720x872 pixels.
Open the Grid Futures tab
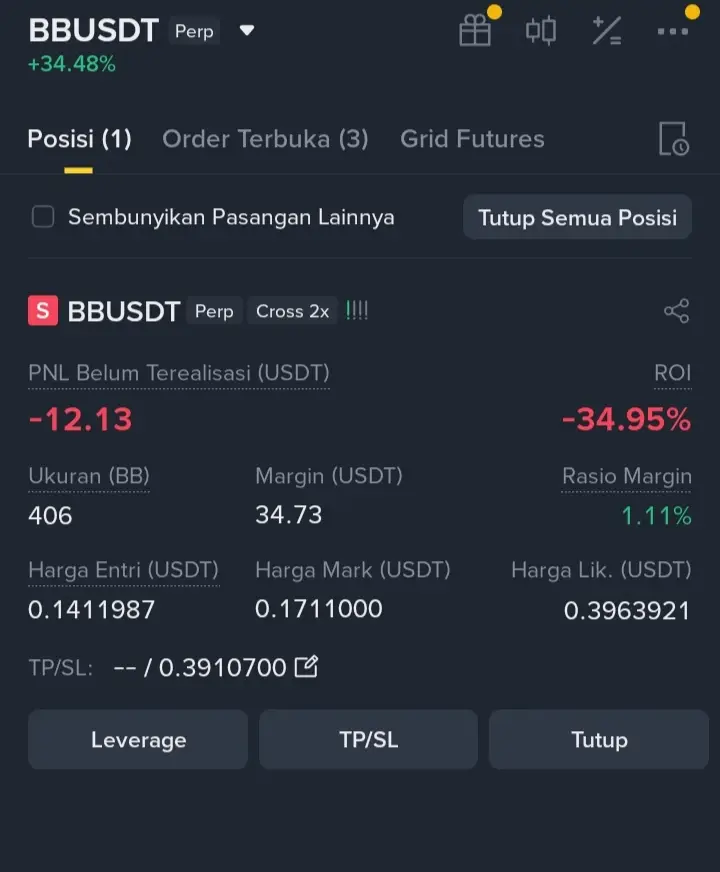[472, 139]
